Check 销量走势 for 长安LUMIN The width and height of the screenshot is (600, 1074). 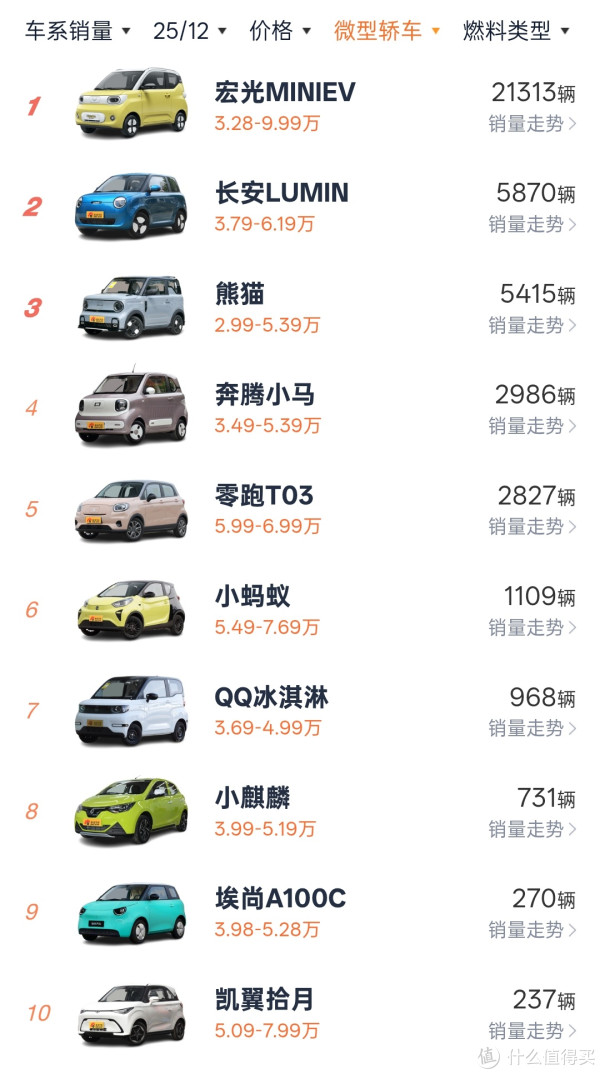pos(532,224)
